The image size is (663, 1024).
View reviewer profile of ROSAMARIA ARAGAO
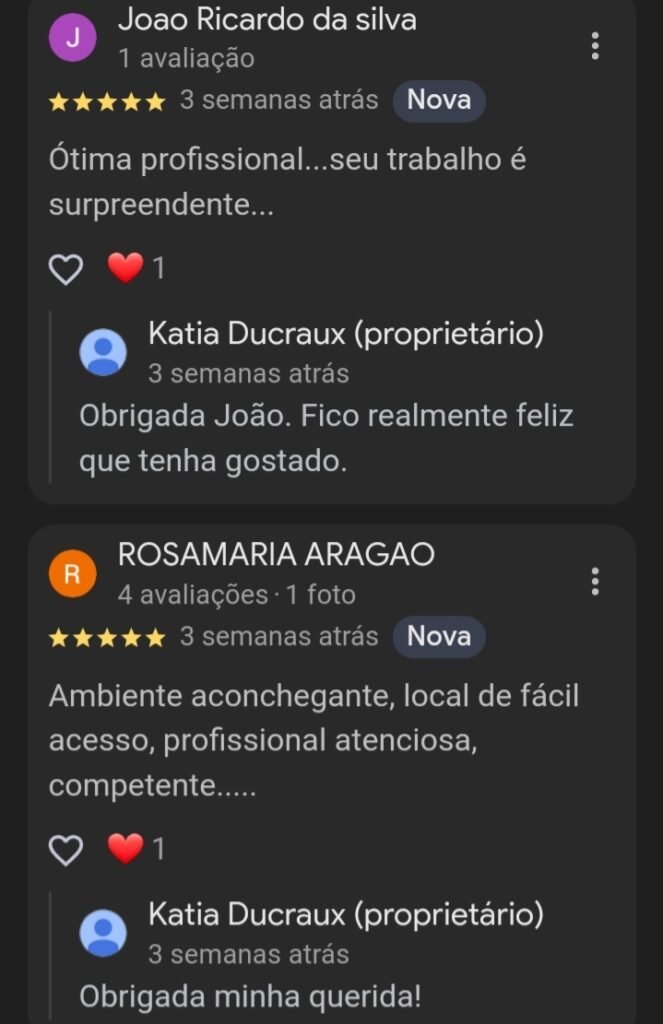click(276, 555)
